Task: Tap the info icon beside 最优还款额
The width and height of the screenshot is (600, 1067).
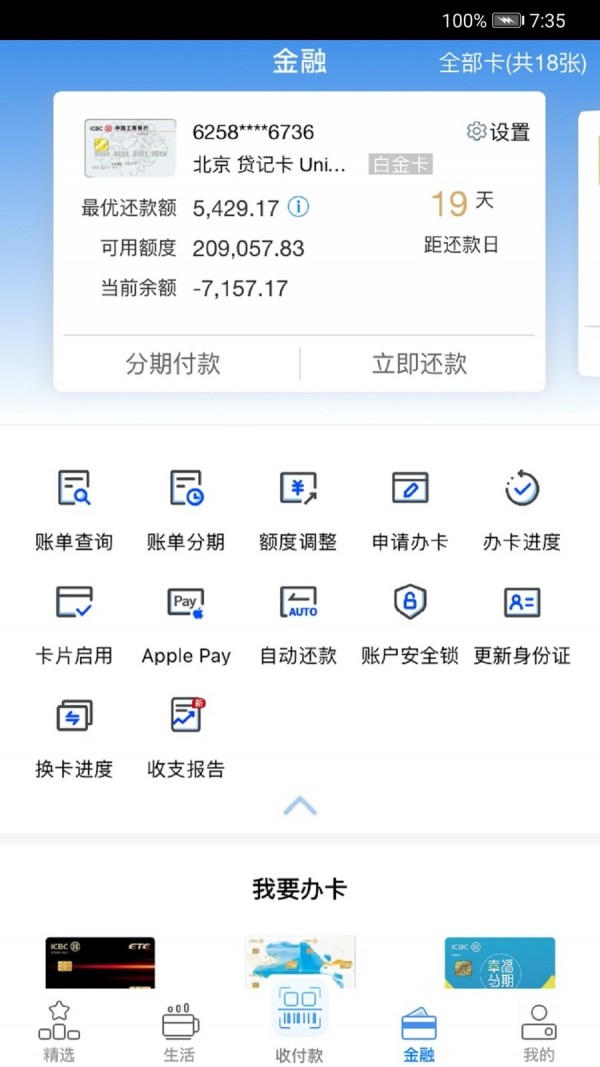Action: [x=298, y=207]
